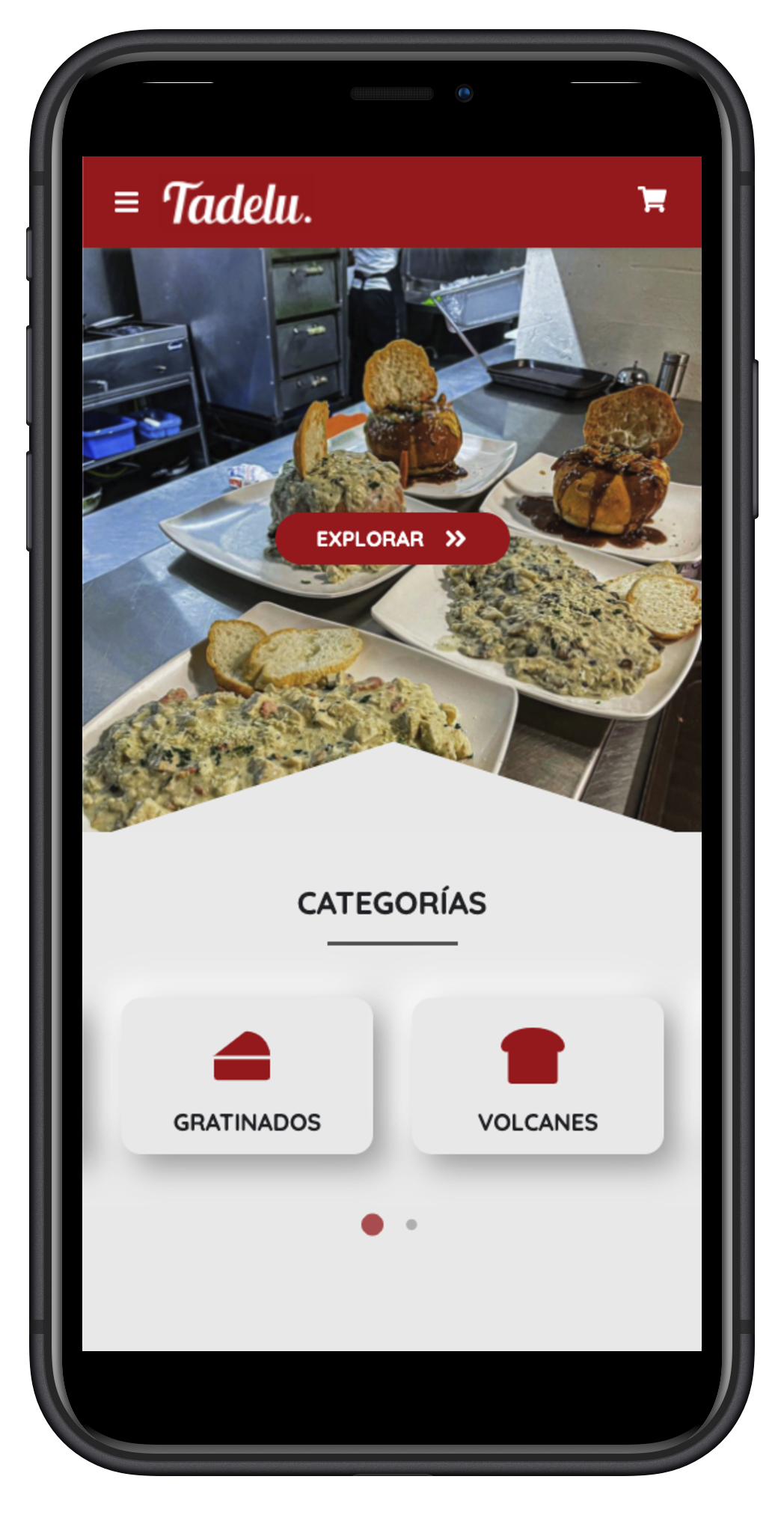
Task: Open the shopping cart
Action: pyautogui.click(x=652, y=200)
